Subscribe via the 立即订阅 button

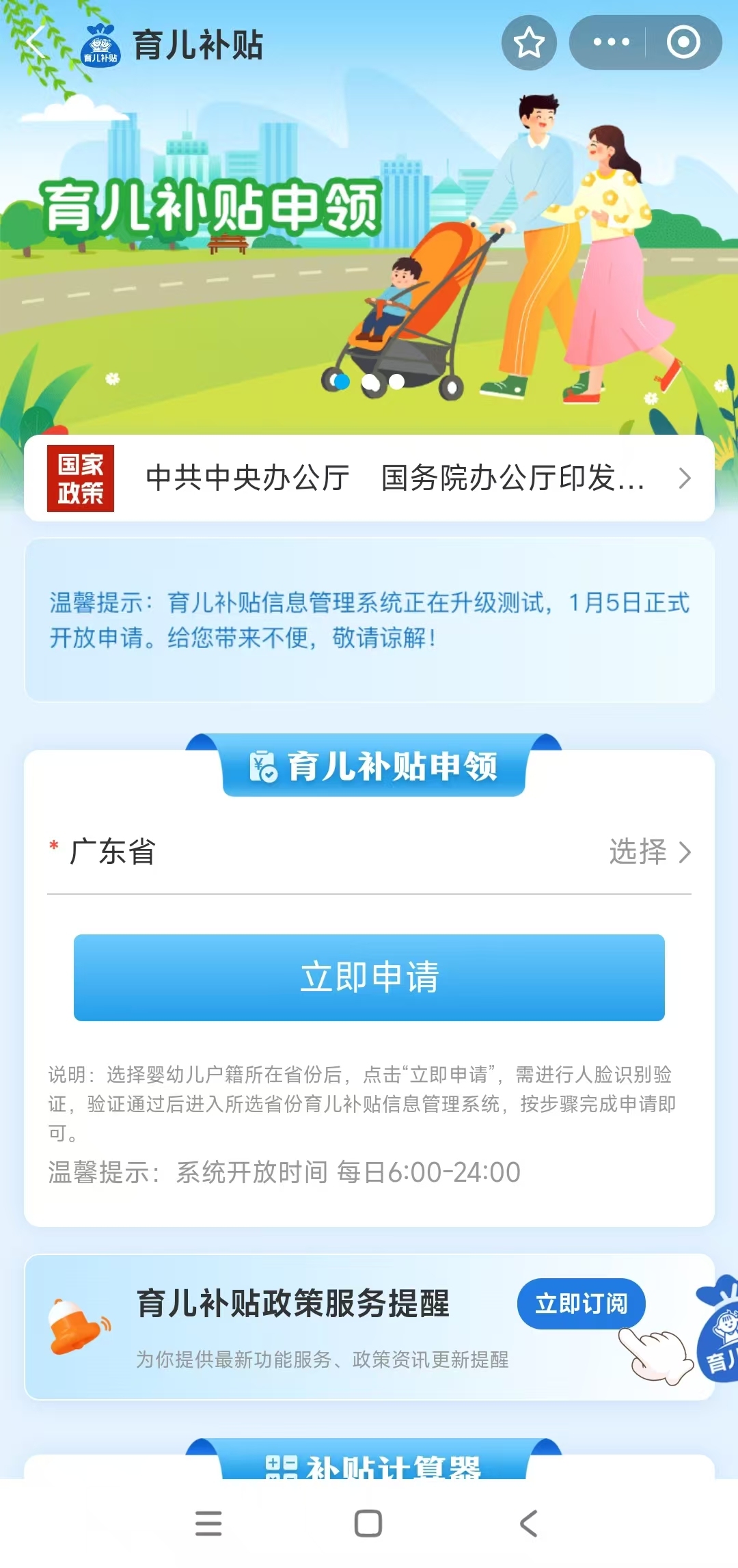tap(581, 1303)
